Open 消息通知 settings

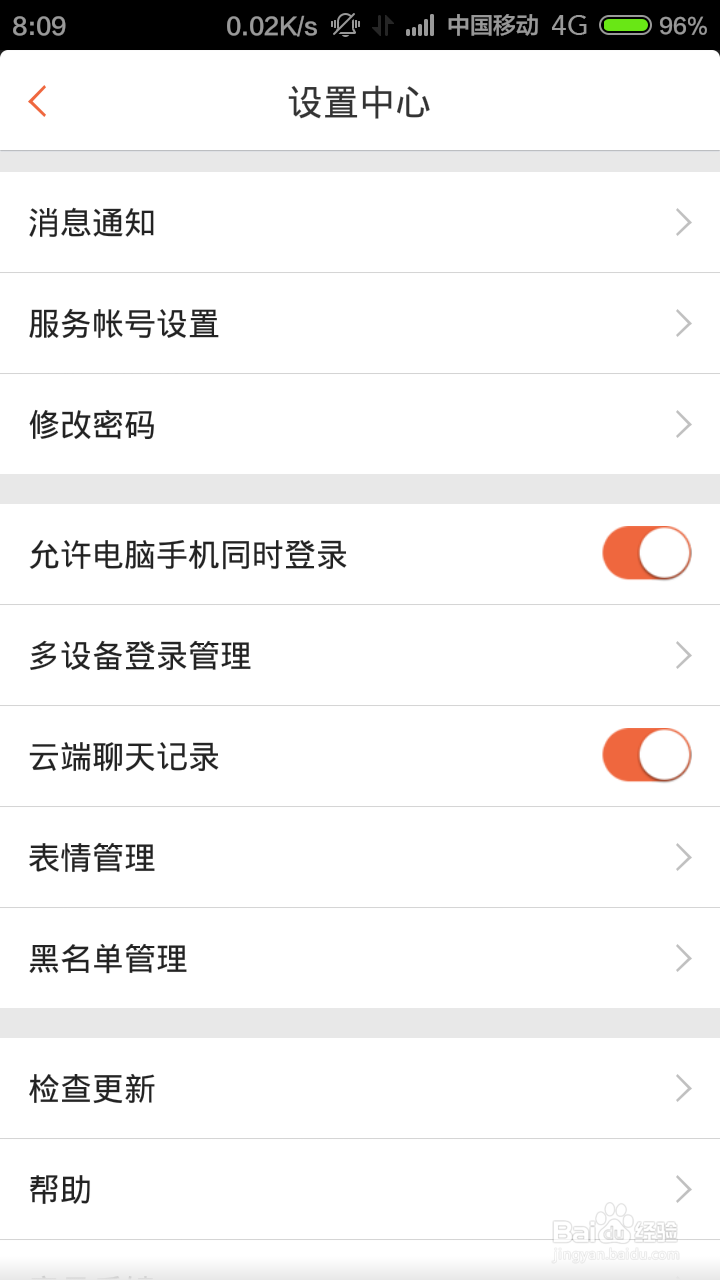point(360,222)
